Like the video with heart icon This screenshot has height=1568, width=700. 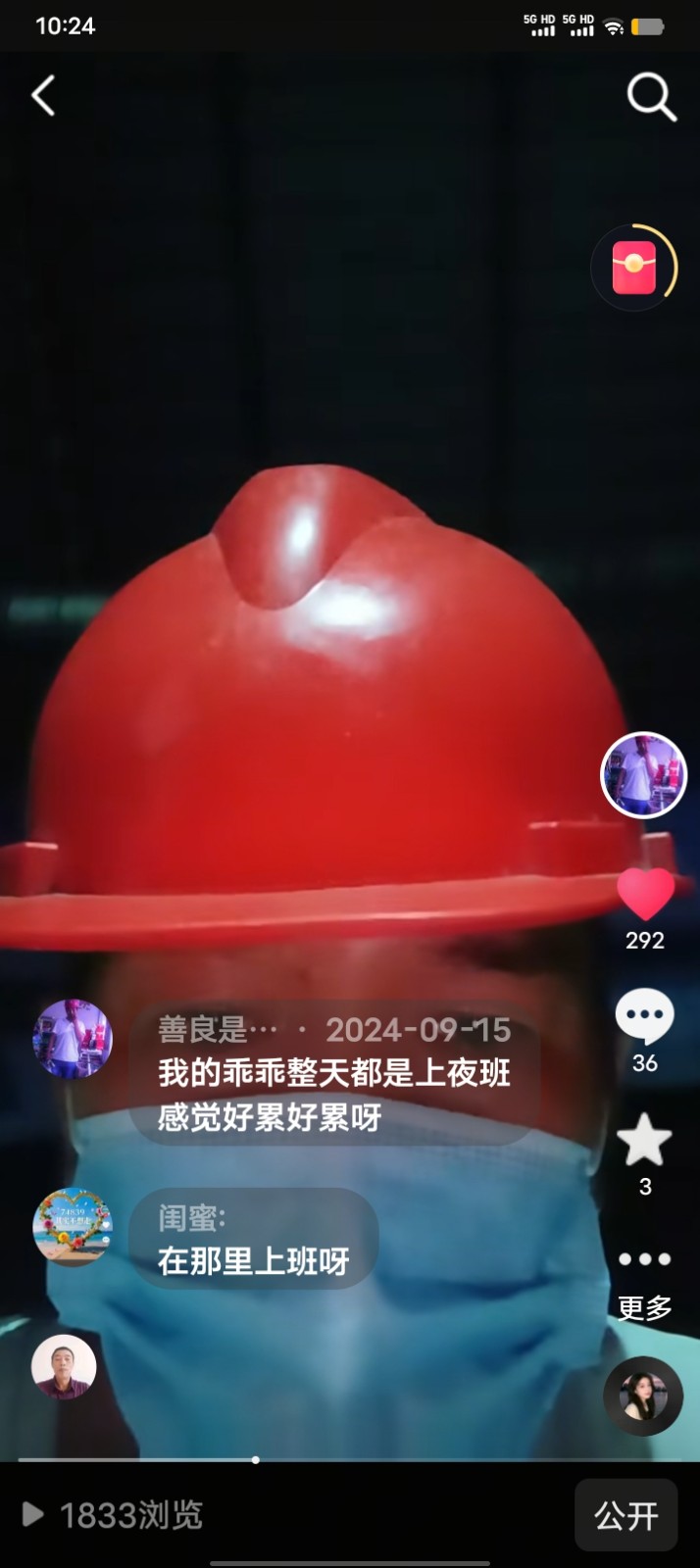[x=645, y=894]
